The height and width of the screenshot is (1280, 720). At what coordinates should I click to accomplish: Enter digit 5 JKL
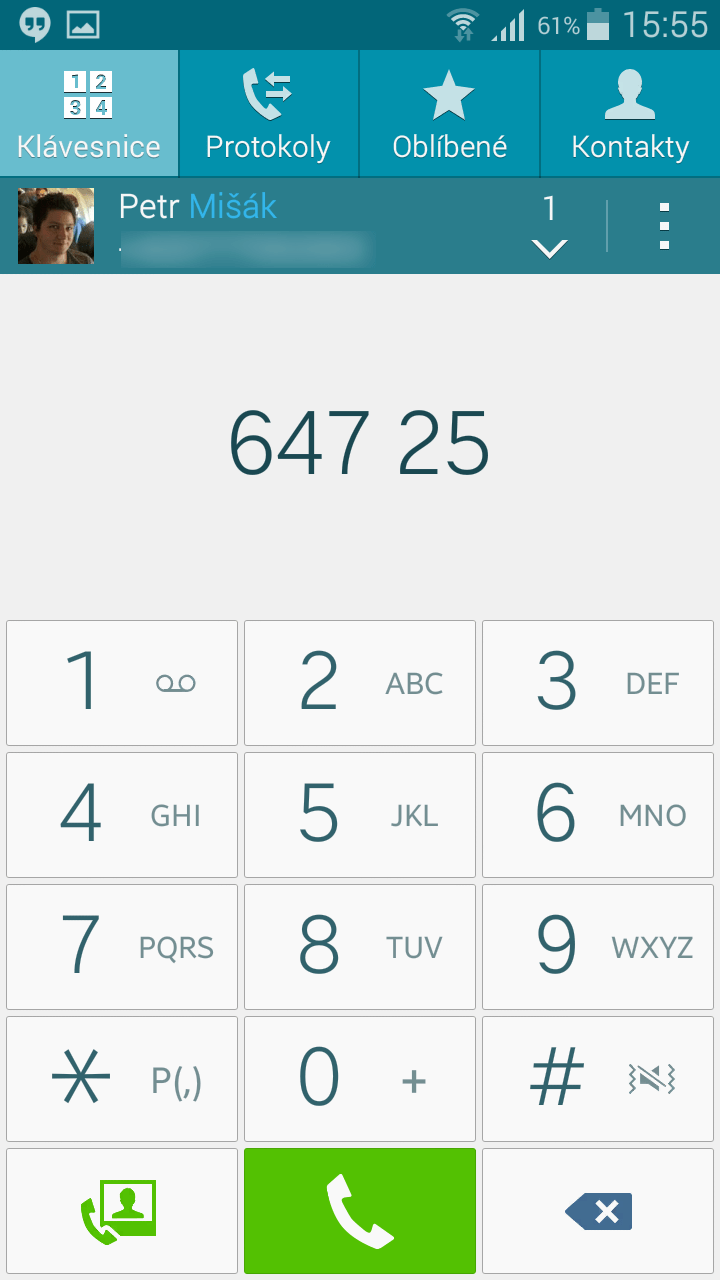coord(360,815)
